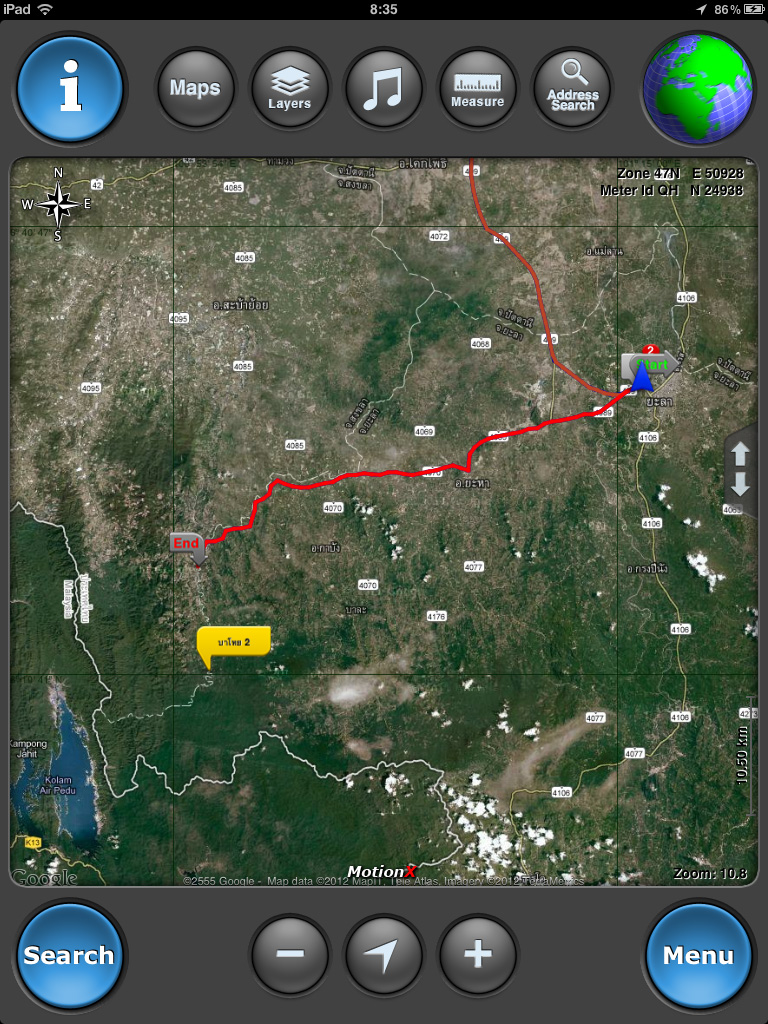768x1024 pixels.
Task: Center map on current location arrow
Action: pos(384,955)
